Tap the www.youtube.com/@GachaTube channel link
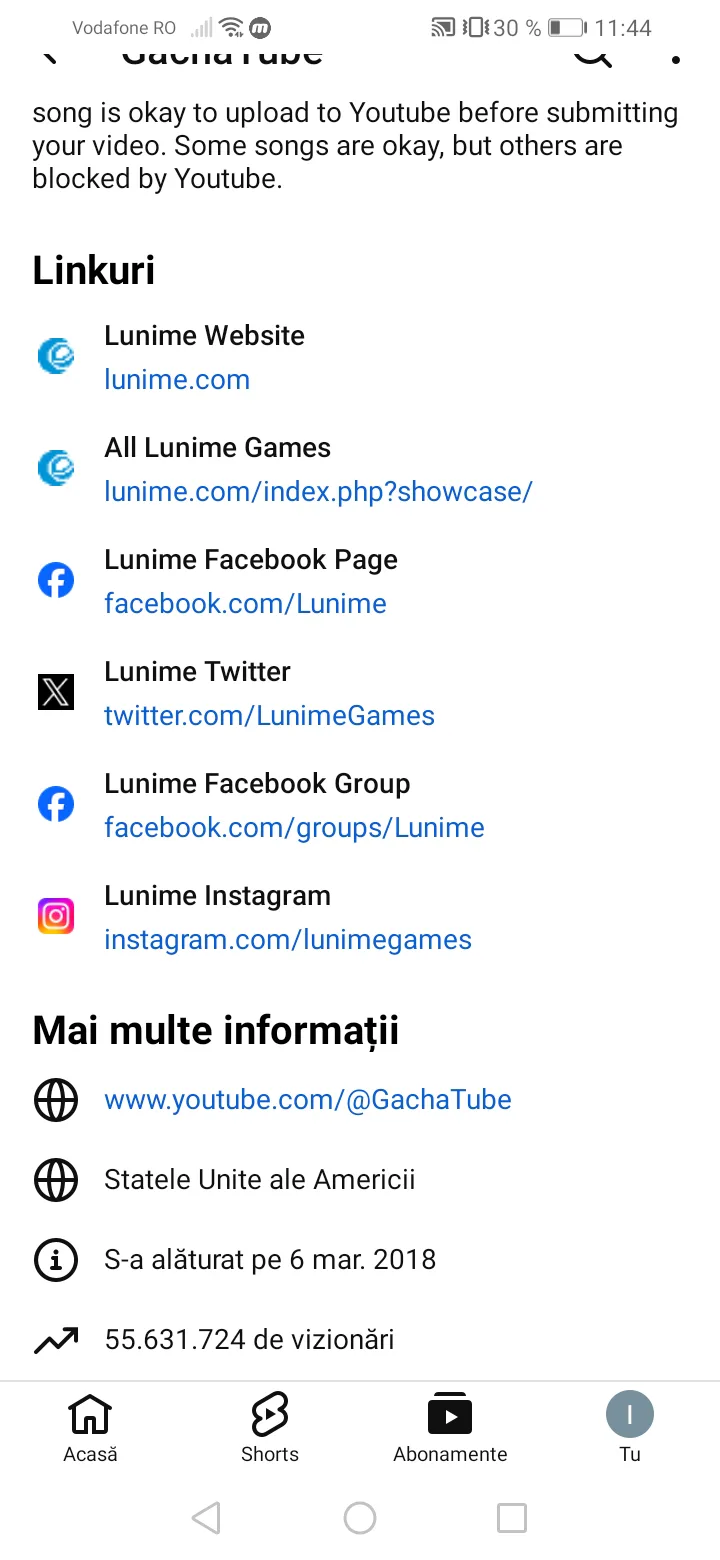Viewport: 720px width, 1560px height. pos(308,1100)
